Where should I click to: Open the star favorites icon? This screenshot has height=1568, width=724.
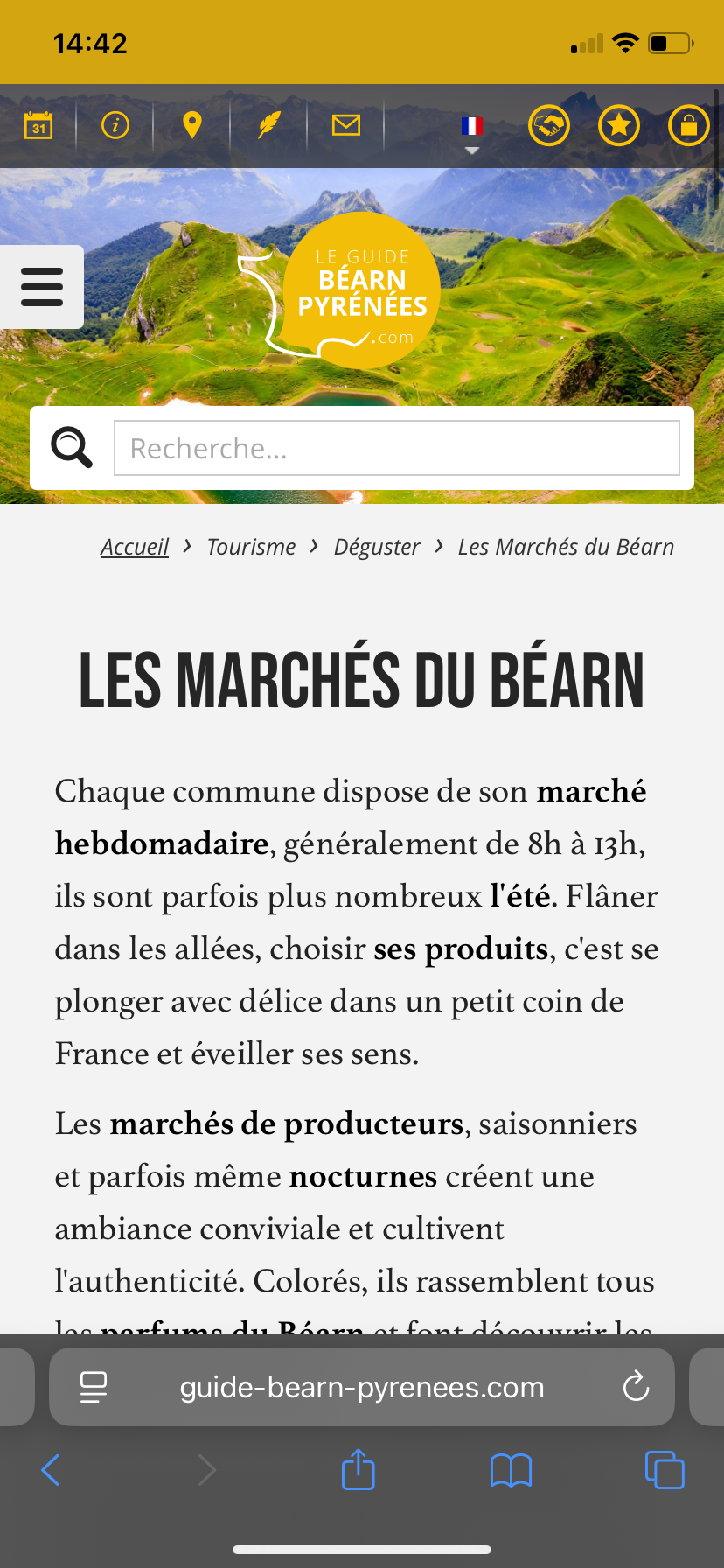click(x=619, y=126)
